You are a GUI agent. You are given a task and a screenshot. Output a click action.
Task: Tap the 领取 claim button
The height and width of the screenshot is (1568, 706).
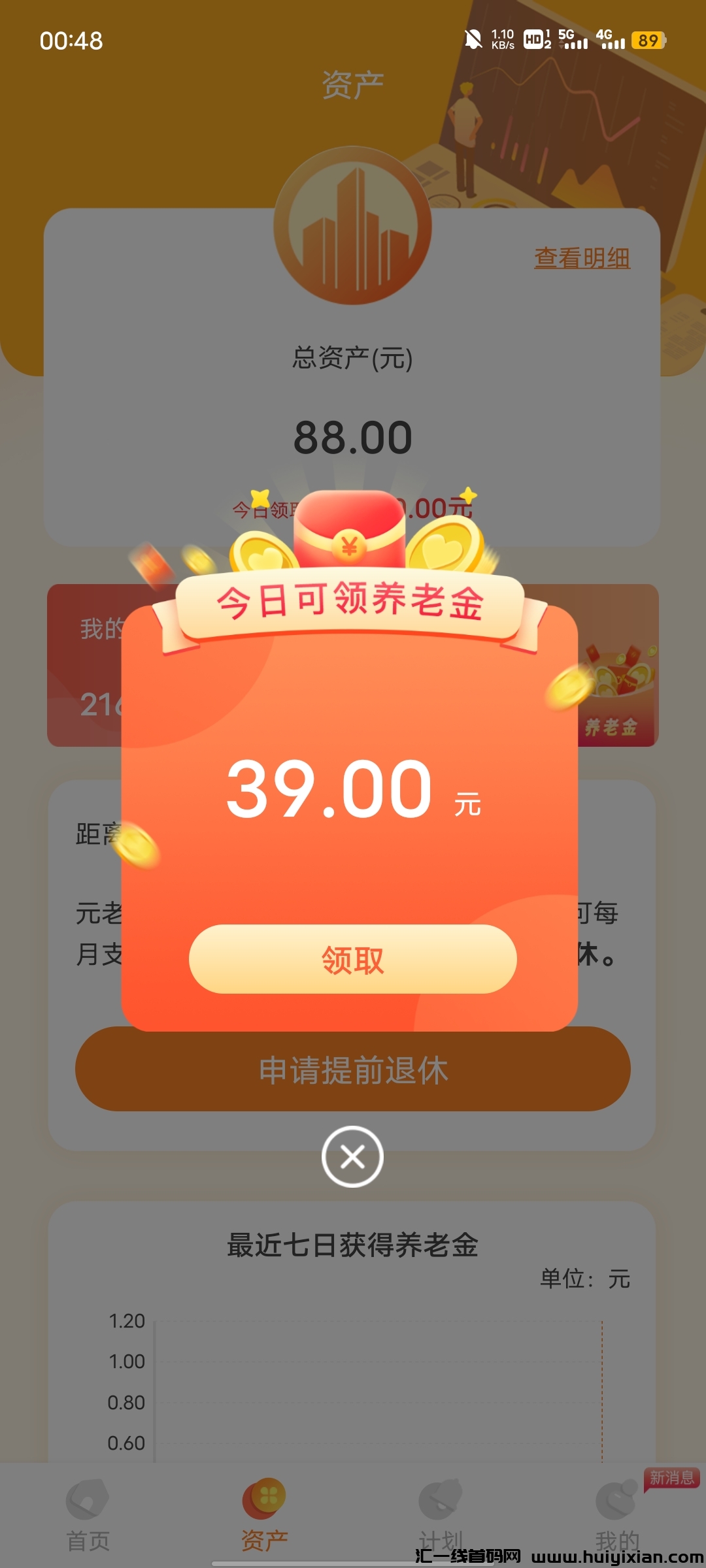[352, 958]
